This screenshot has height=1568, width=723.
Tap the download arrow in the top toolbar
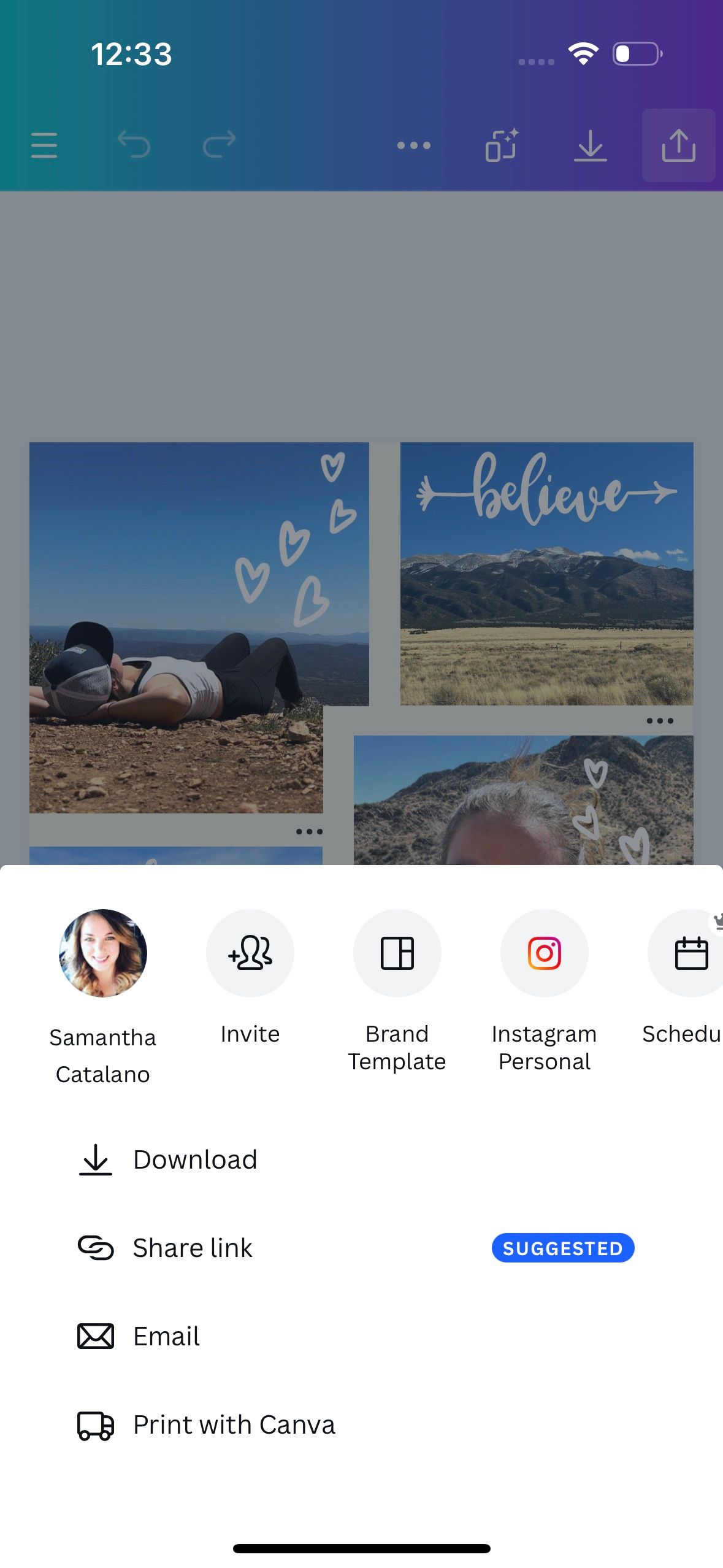(x=590, y=145)
